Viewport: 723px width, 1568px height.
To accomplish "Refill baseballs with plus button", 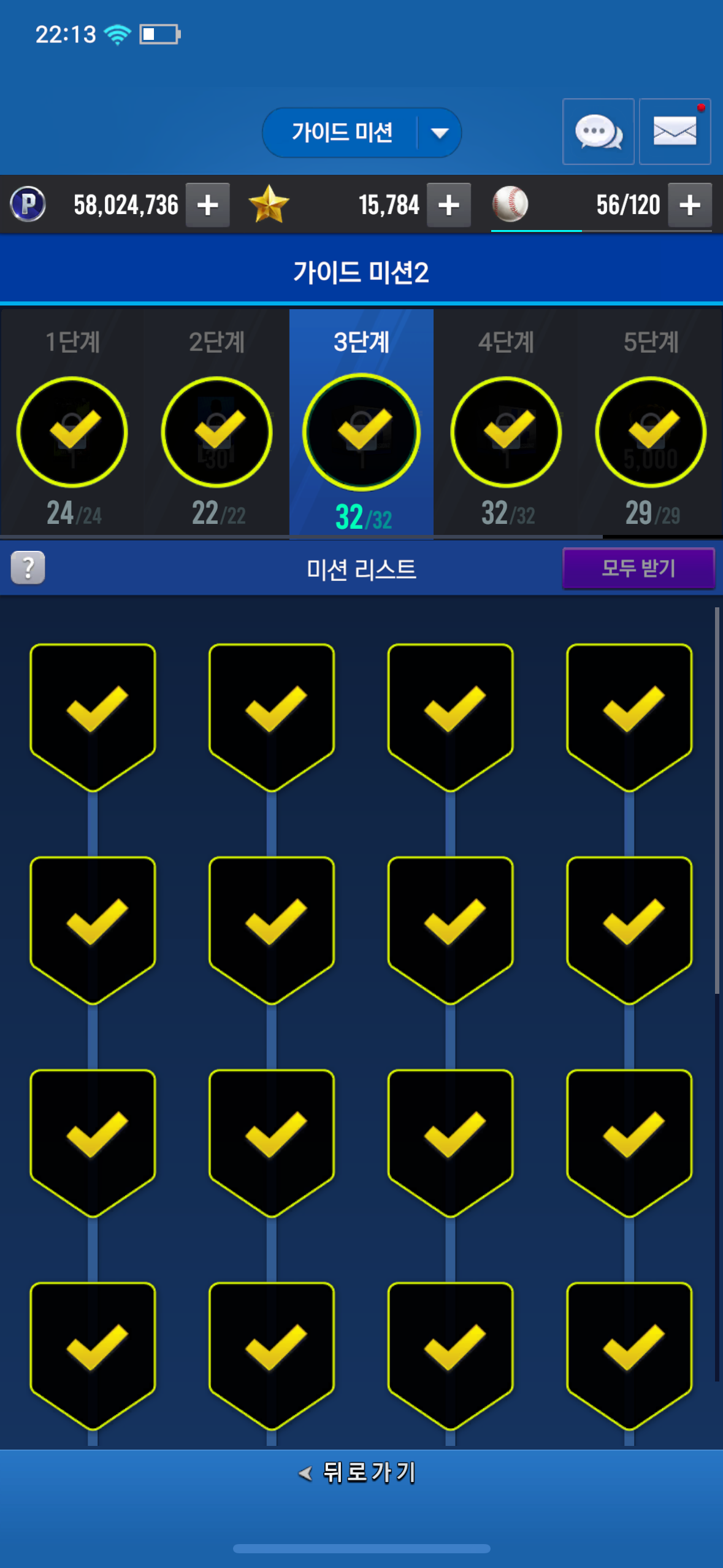I will pos(690,205).
